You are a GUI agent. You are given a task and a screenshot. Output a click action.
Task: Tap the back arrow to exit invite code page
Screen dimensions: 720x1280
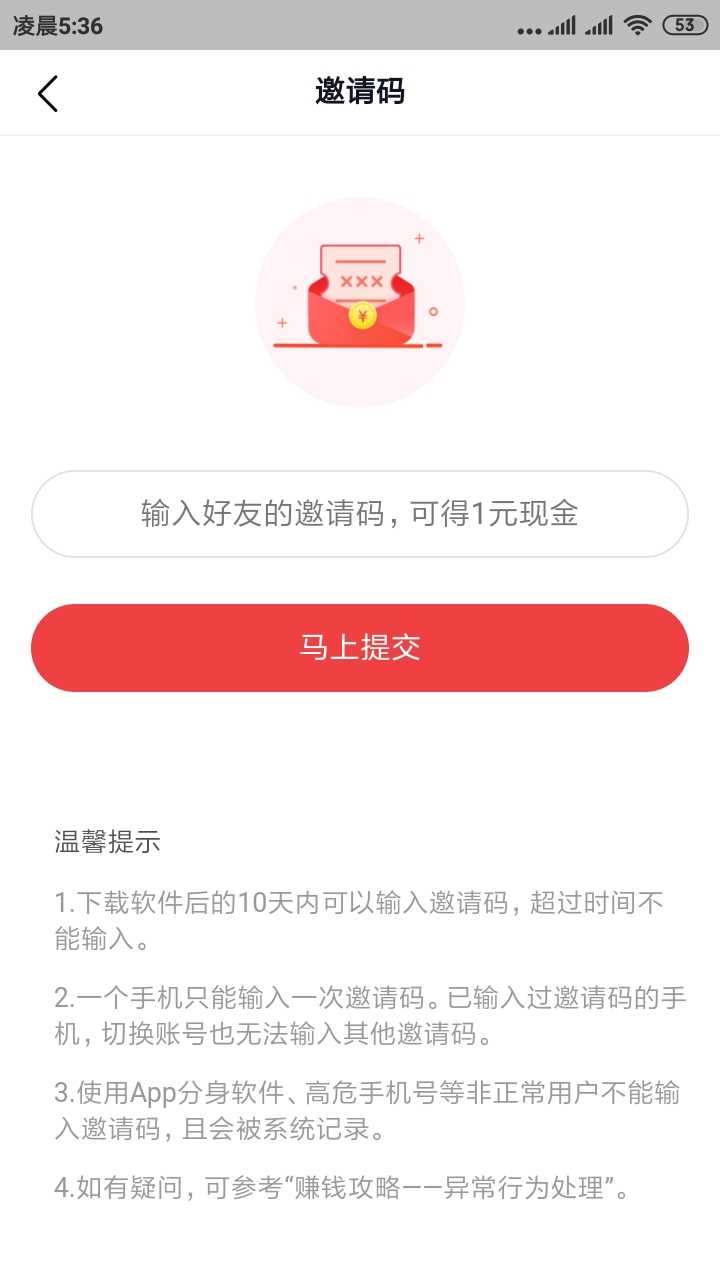pyautogui.click(x=47, y=92)
